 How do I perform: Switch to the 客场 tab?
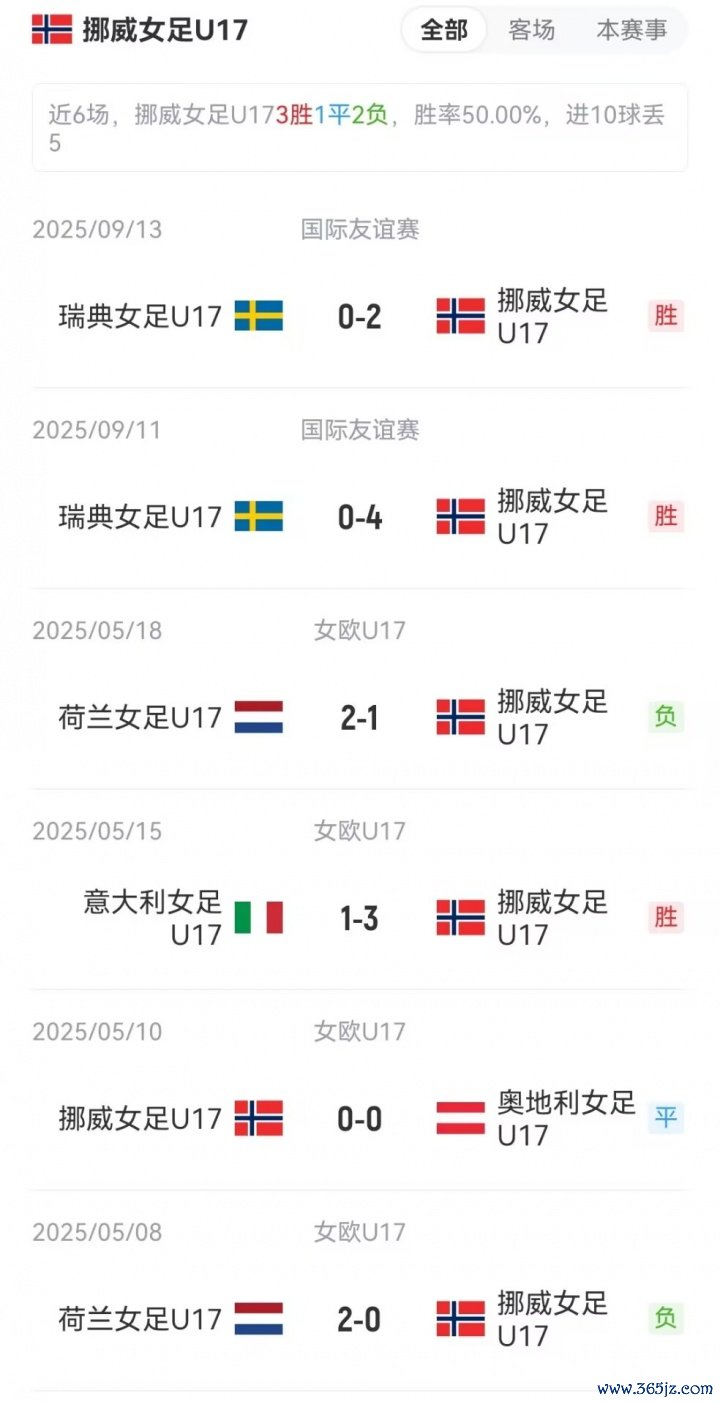point(531,31)
